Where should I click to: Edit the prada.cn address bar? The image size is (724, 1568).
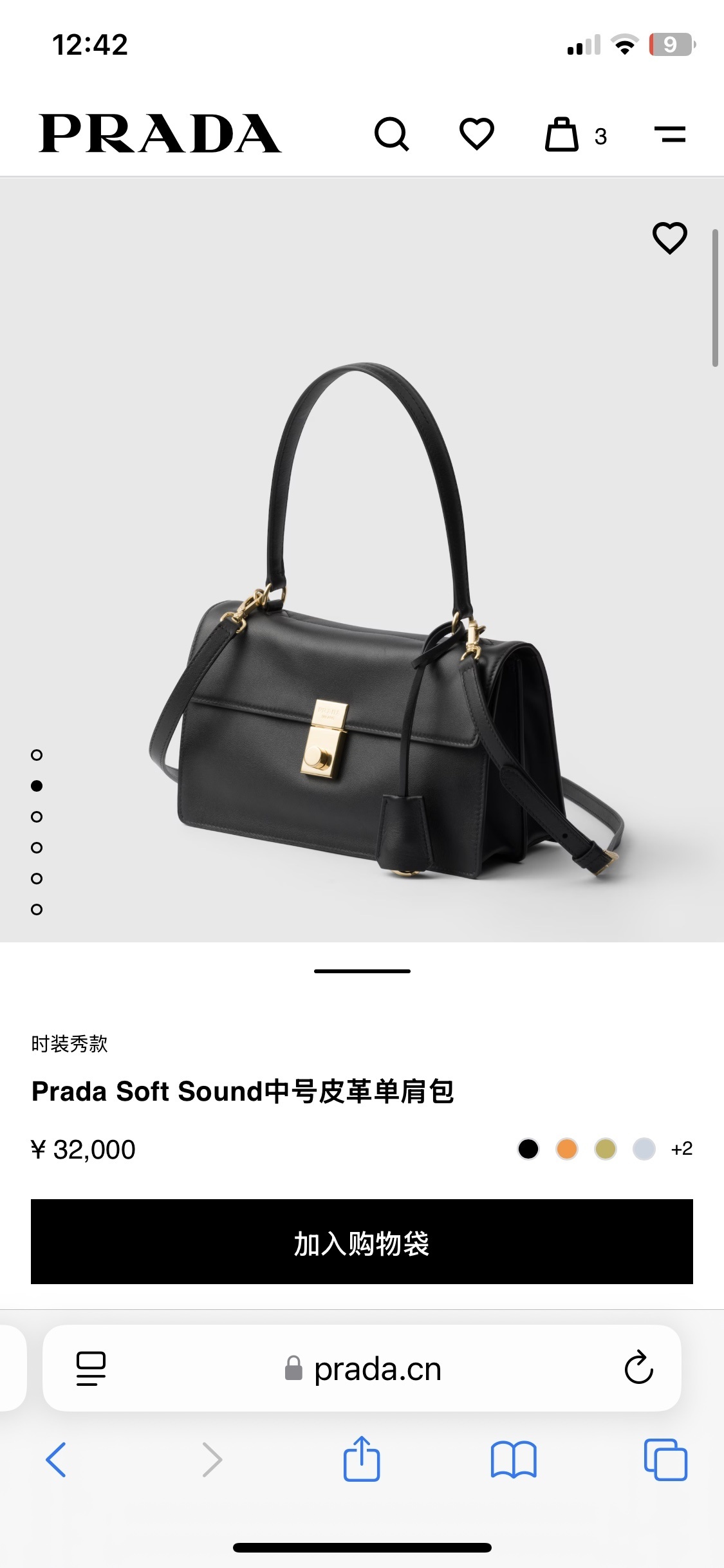click(x=377, y=1369)
